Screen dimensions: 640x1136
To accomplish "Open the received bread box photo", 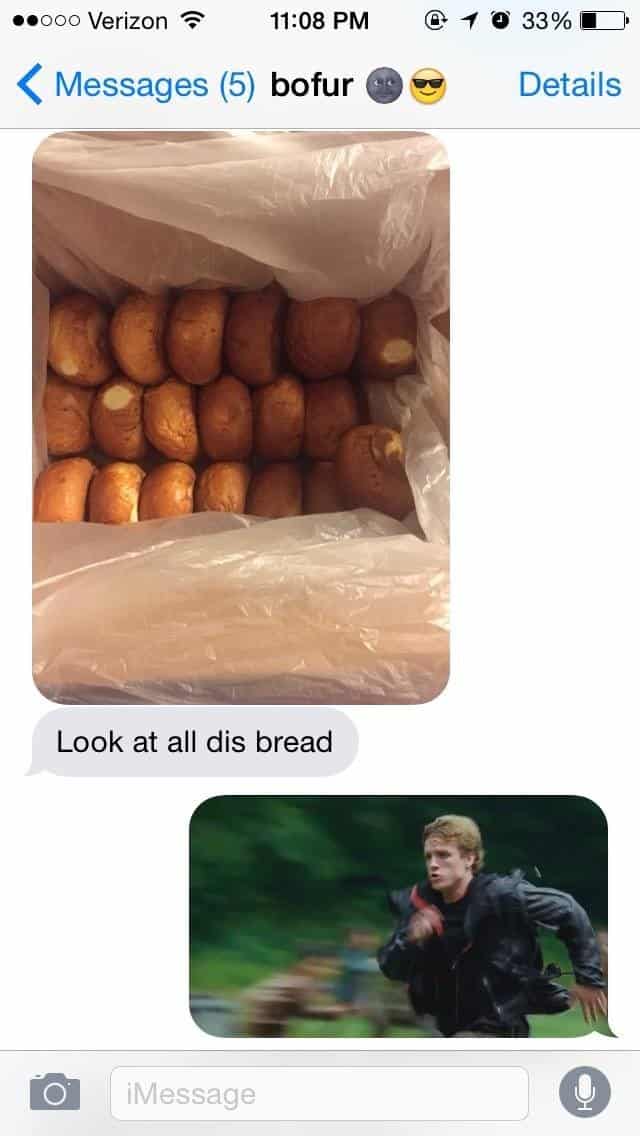I will 240,418.
